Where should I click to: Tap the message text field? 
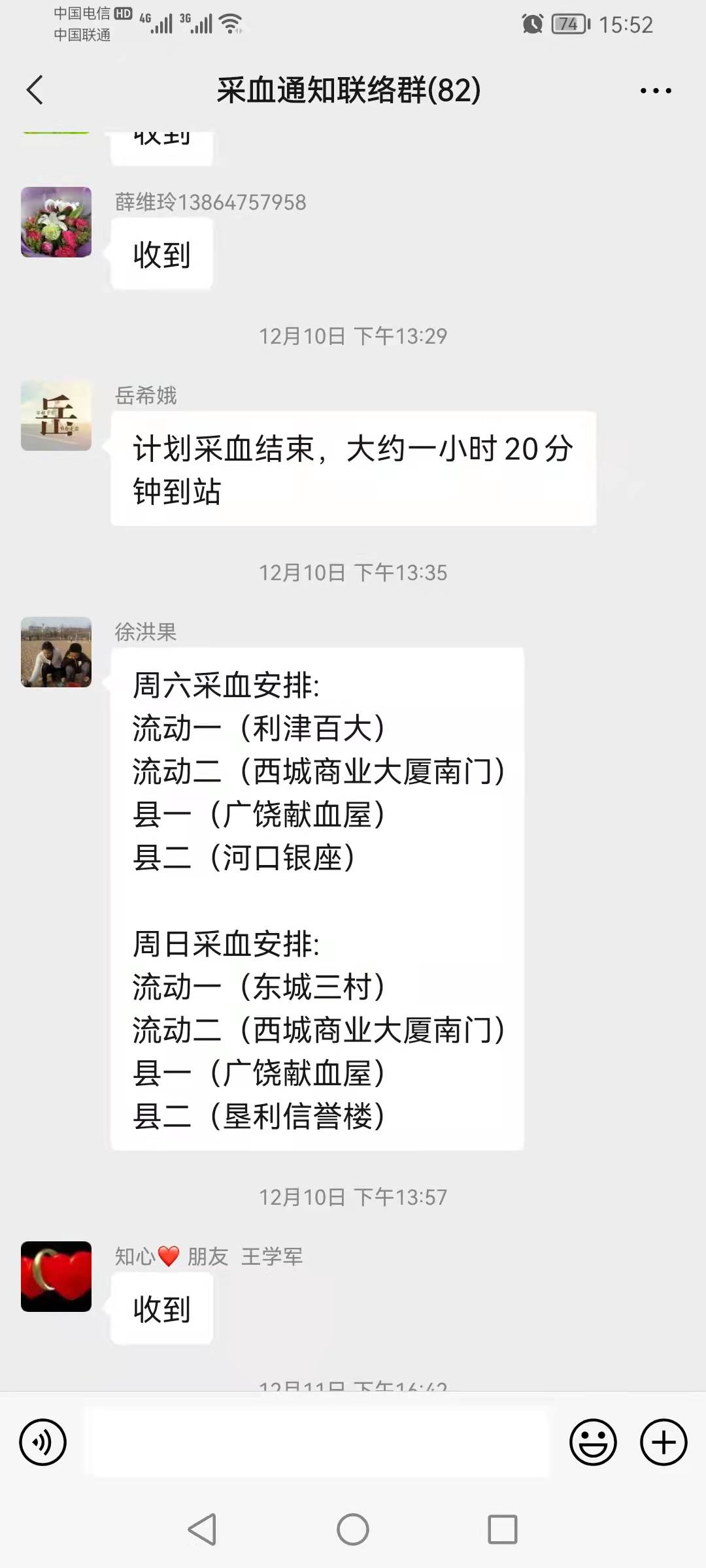tap(317, 1442)
